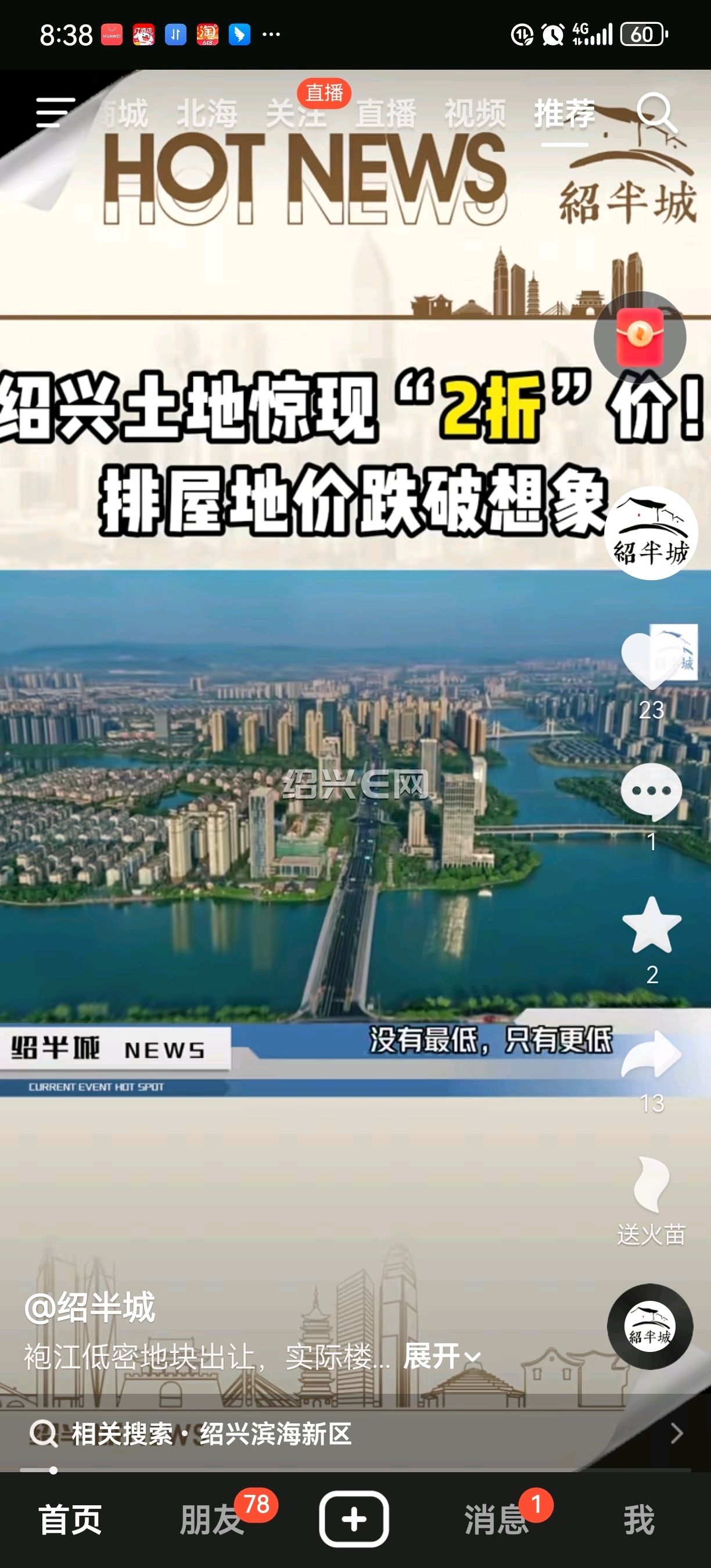Switch to the 视频 tab

click(475, 113)
